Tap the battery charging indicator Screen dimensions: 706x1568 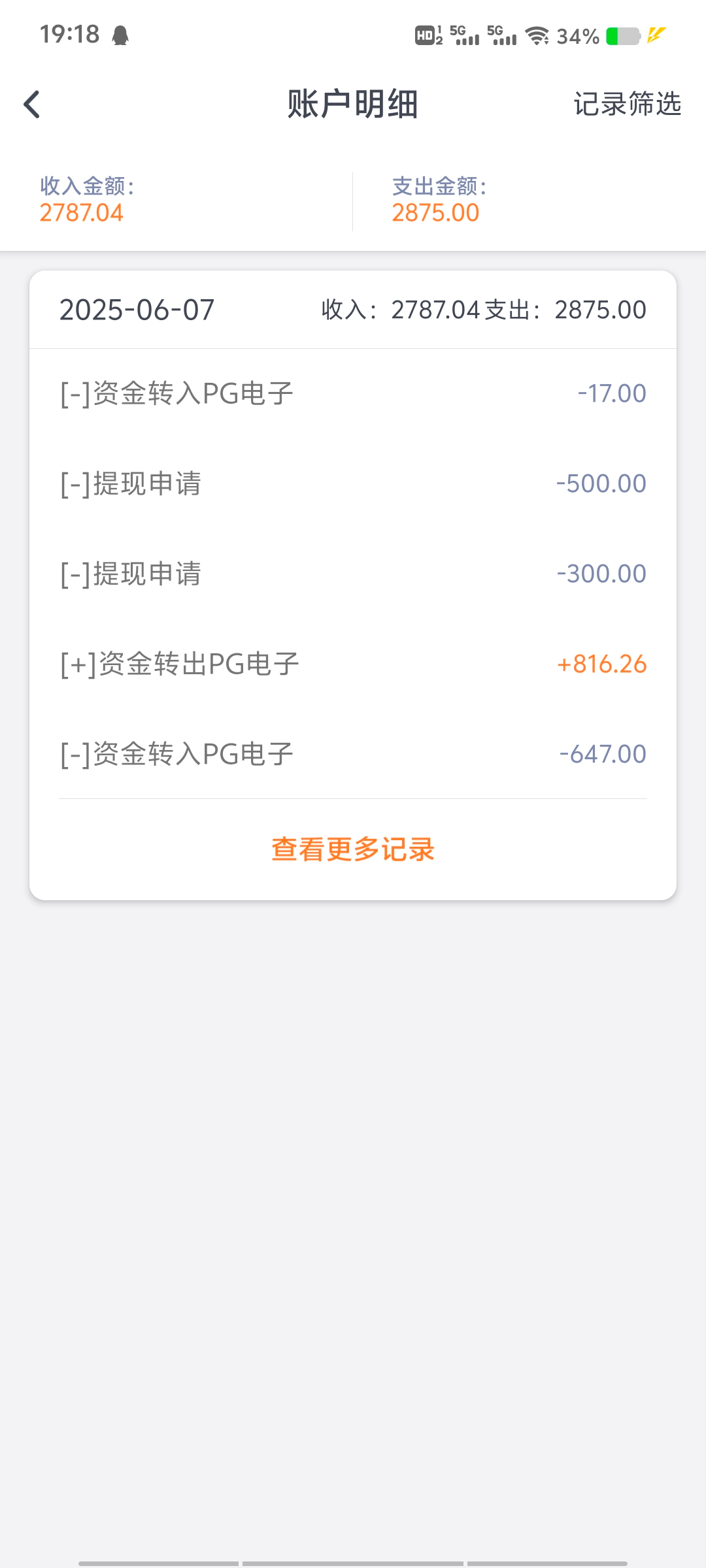617,35
